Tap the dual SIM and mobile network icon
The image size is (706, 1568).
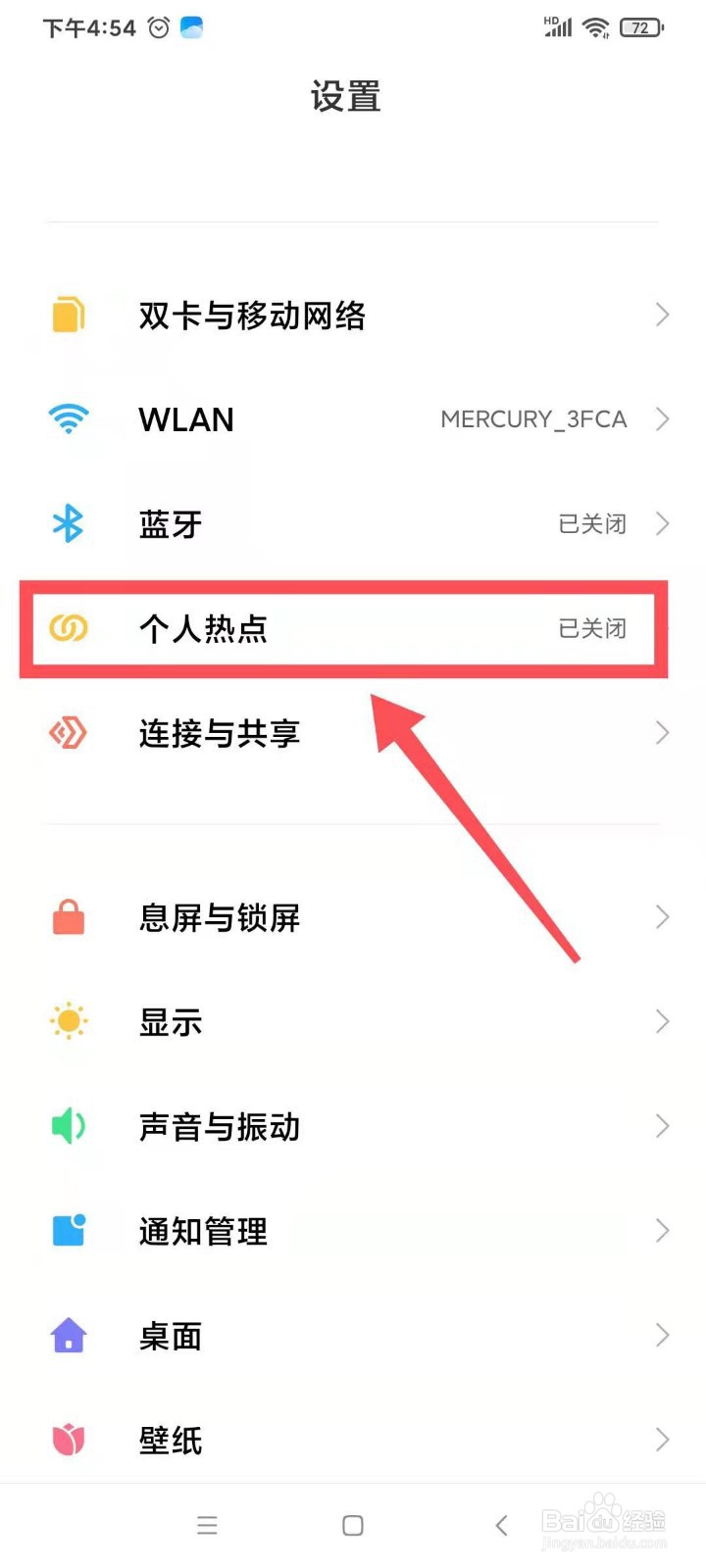coord(67,315)
